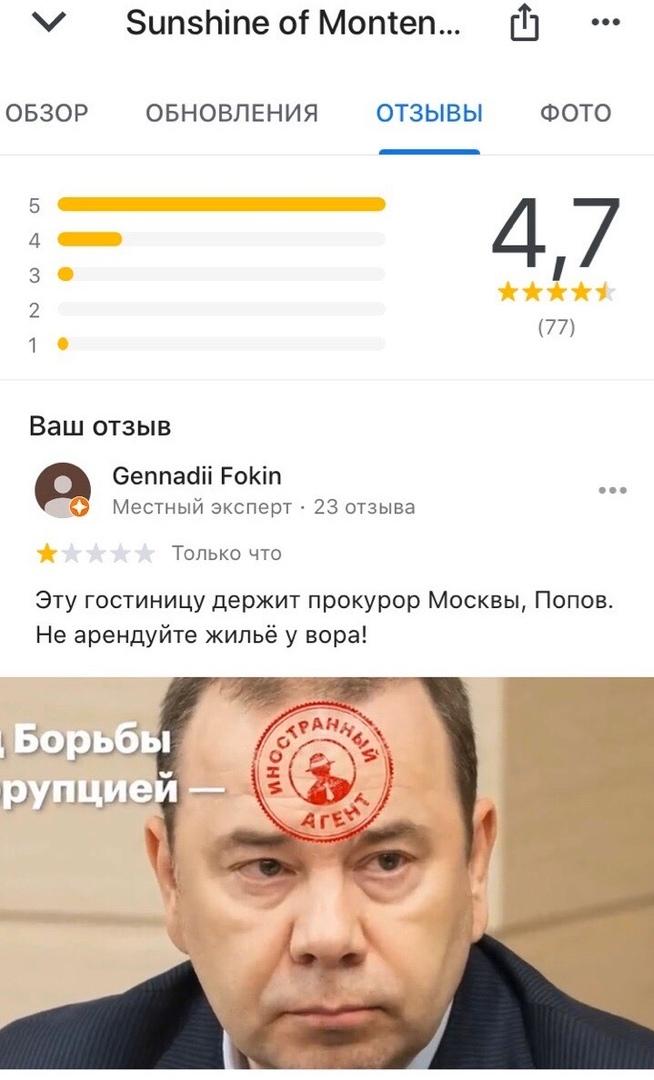Share the Sunshine of Montenegro place
The width and height of the screenshot is (654, 1080).
pyautogui.click(x=524, y=26)
